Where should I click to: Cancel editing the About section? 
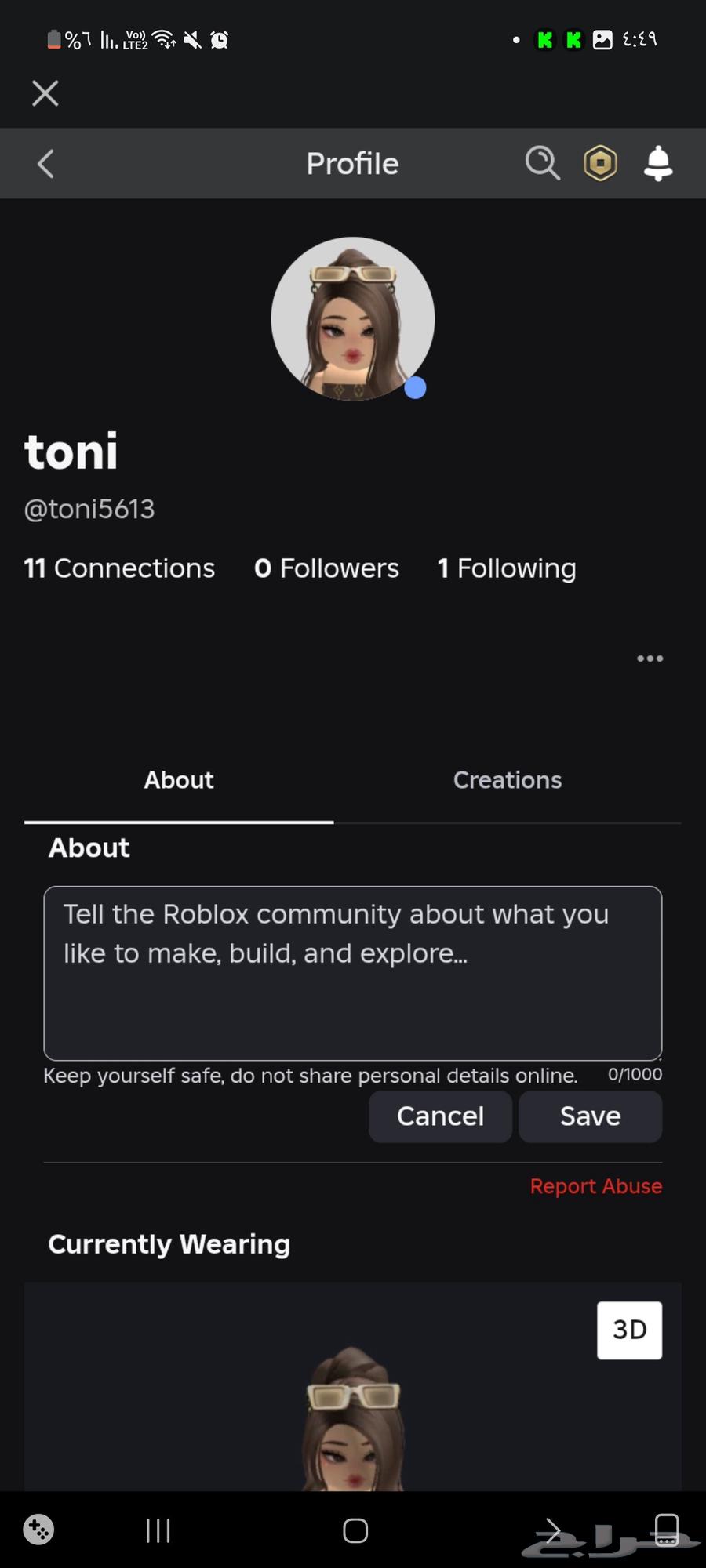point(440,1116)
